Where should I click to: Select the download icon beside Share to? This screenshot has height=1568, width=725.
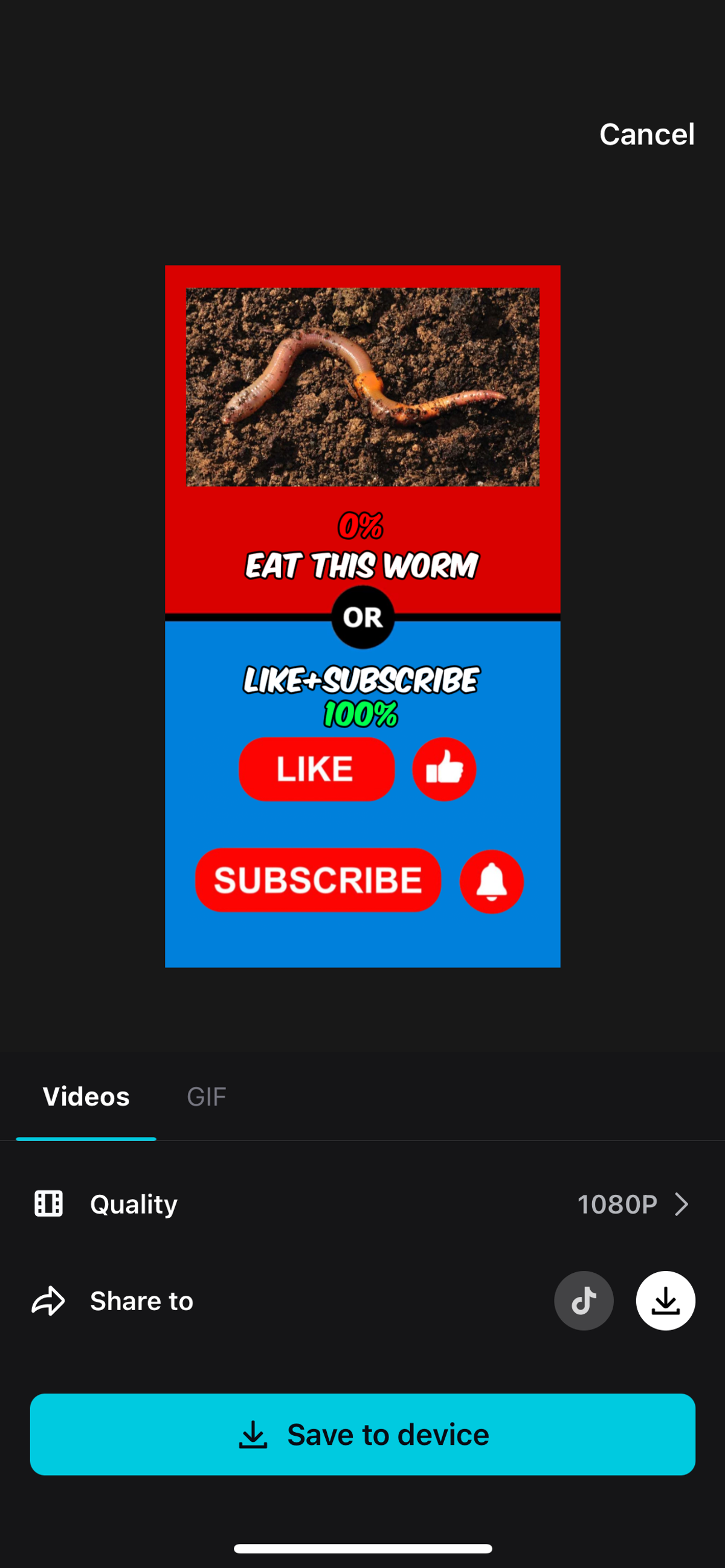(x=665, y=1301)
